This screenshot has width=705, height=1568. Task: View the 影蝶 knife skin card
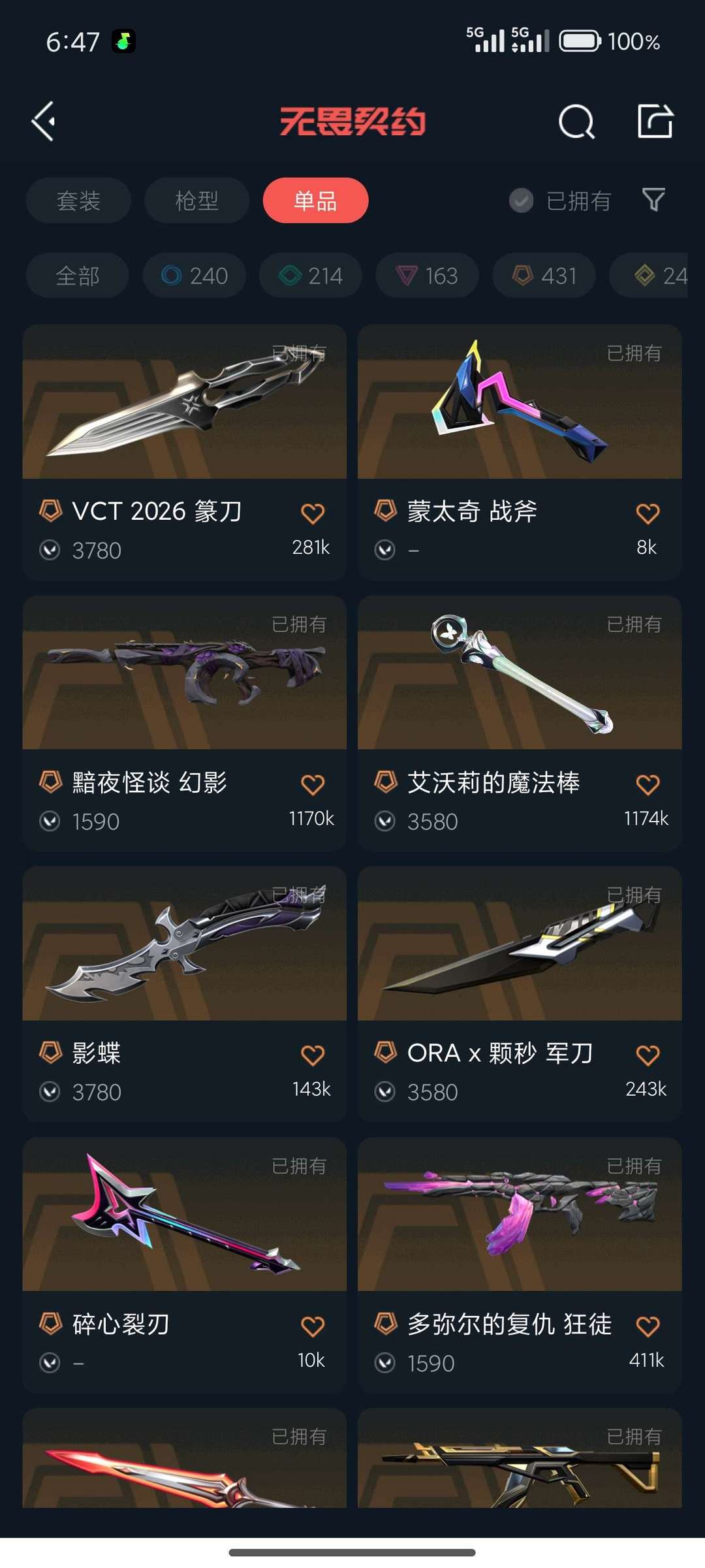click(184, 993)
